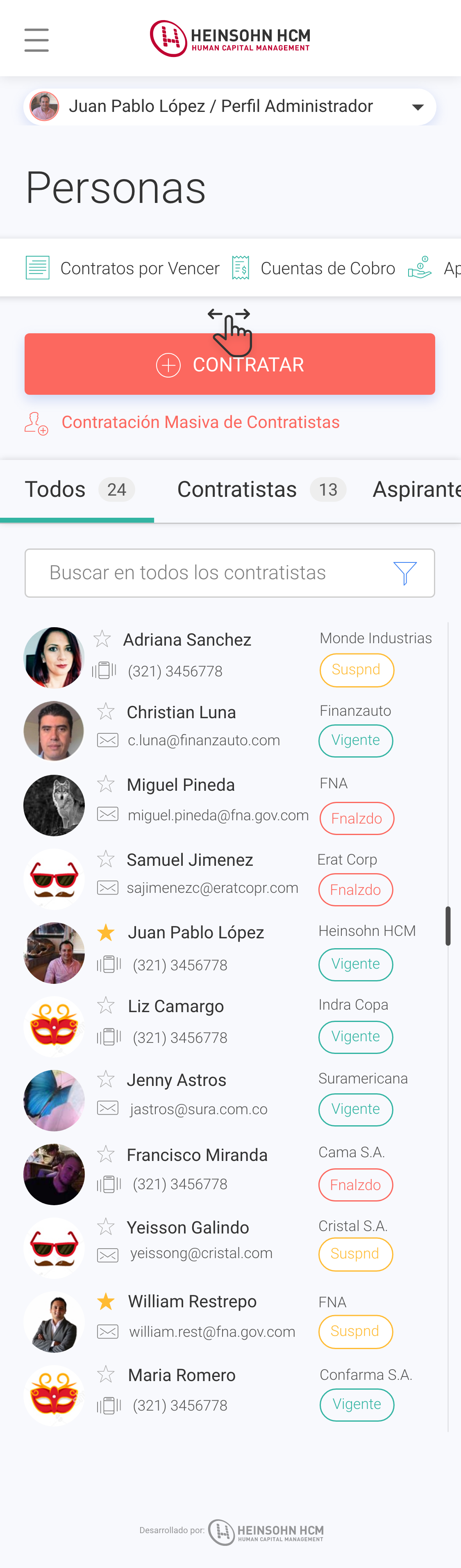Open Cuentas de Cobro
Image resolution: width=461 pixels, height=1568 pixels.
(x=314, y=269)
